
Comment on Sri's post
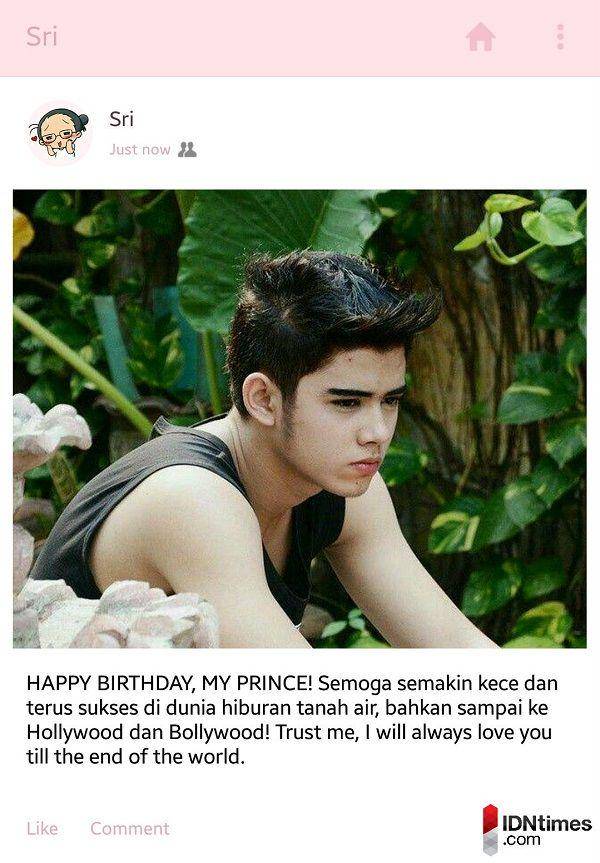click(130, 828)
